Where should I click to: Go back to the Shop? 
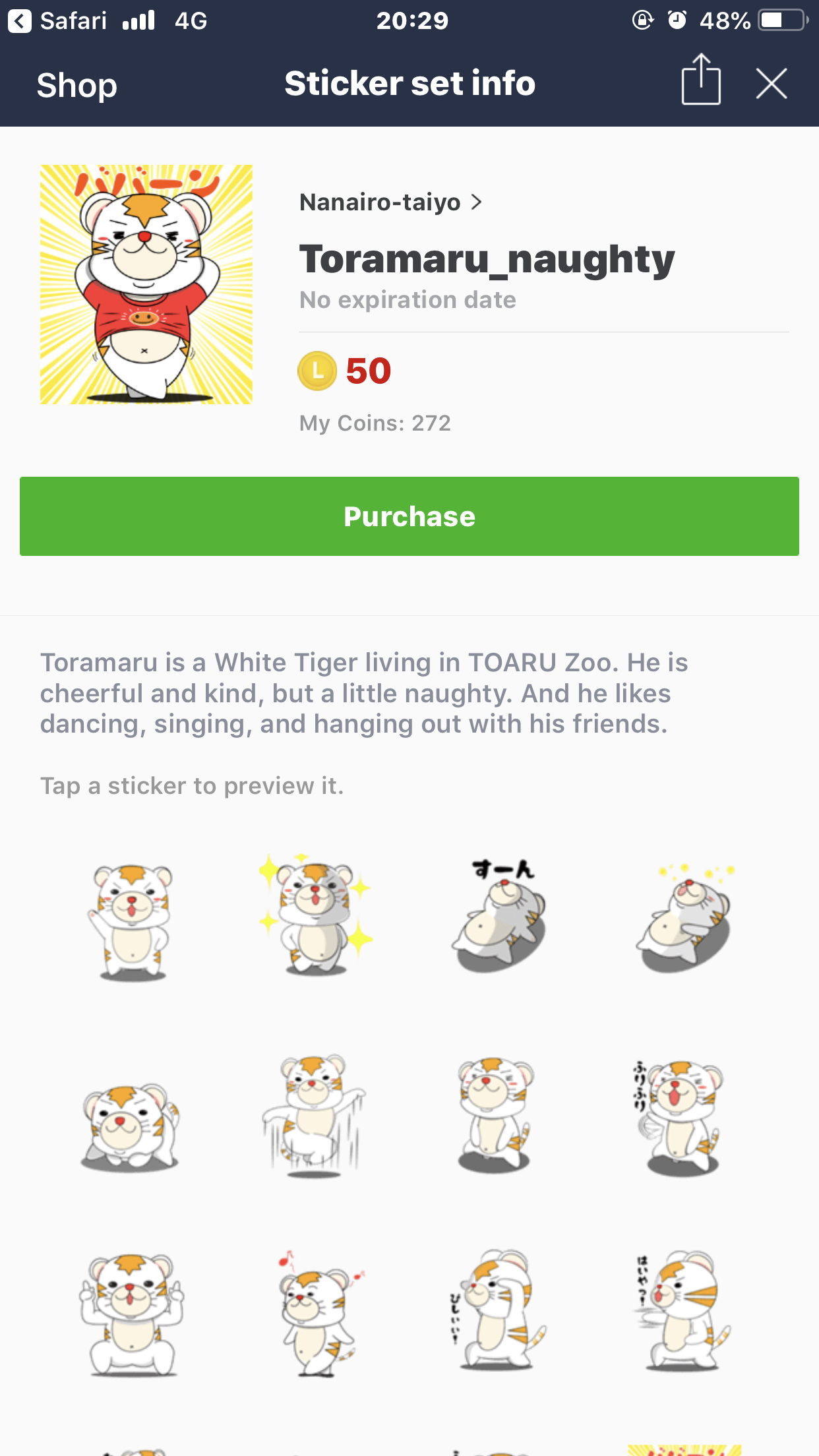tap(76, 85)
